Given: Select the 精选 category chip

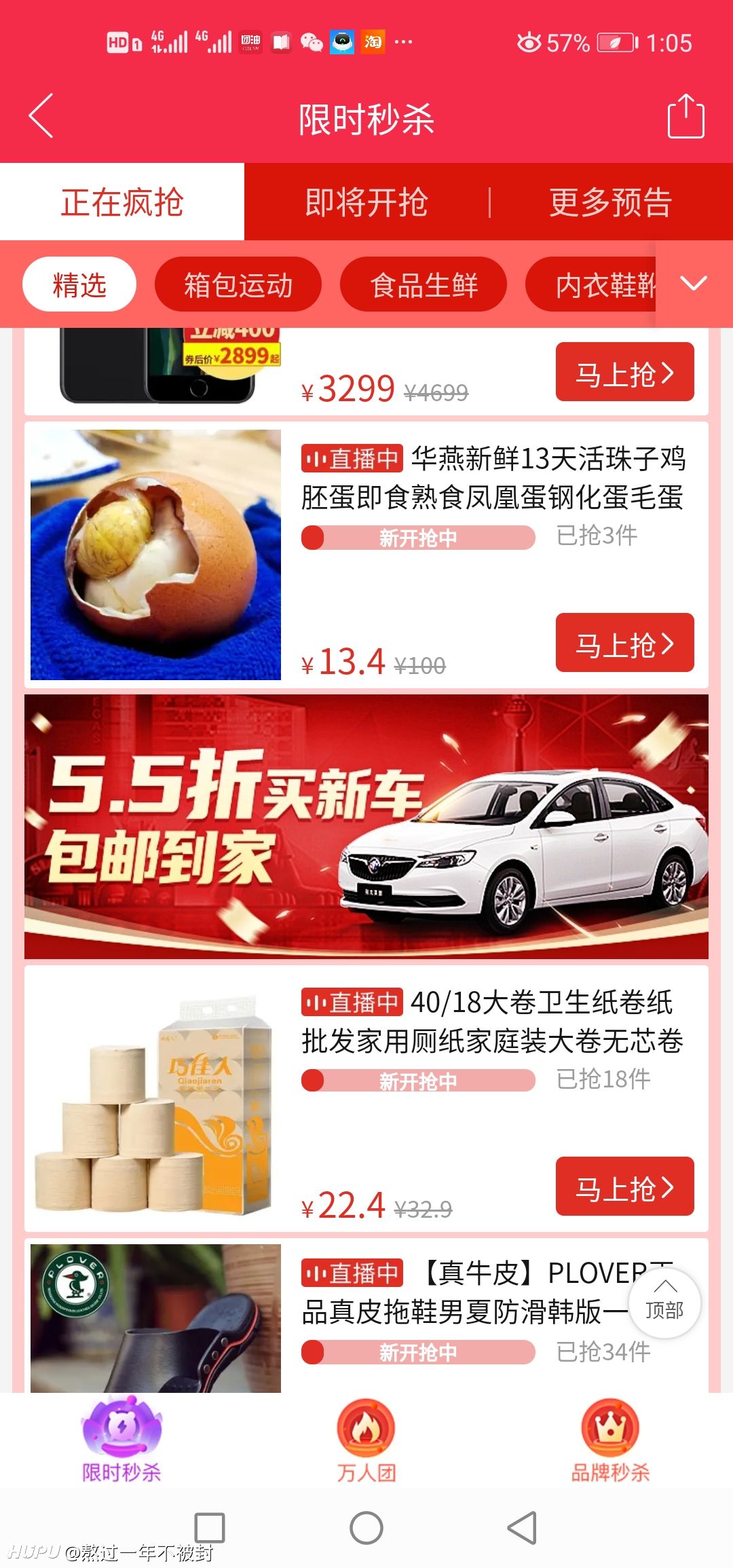Looking at the screenshot, I should tap(79, 284).
